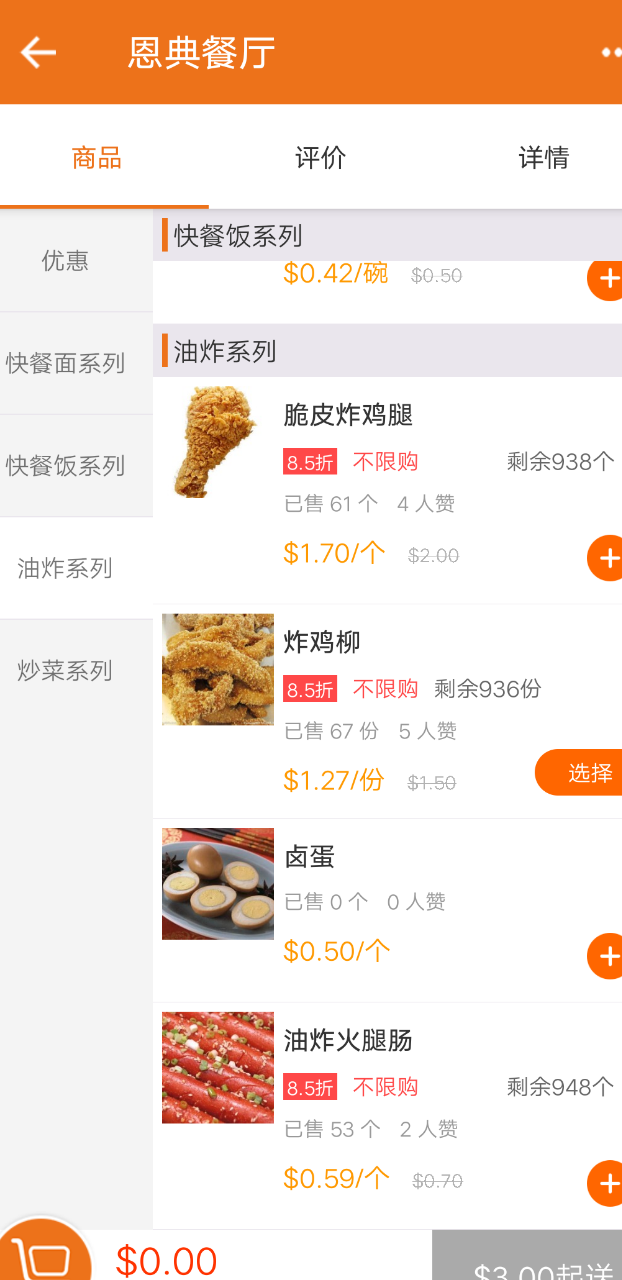Tap the $3.00起送 checkout button
The width and height of the screenshot is (622, 1280).
(528, 1260)
